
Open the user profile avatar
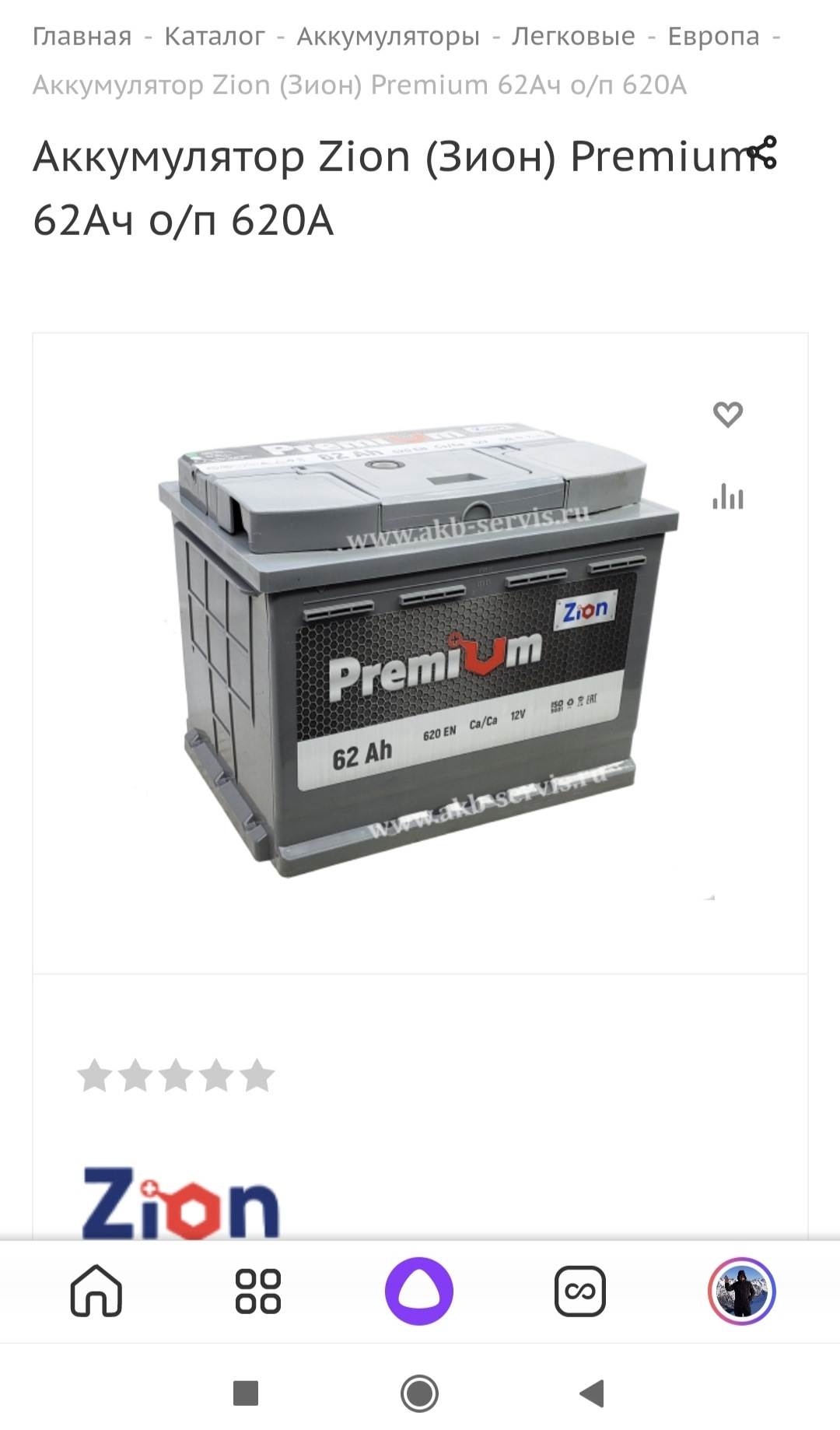click(741, 1291)
